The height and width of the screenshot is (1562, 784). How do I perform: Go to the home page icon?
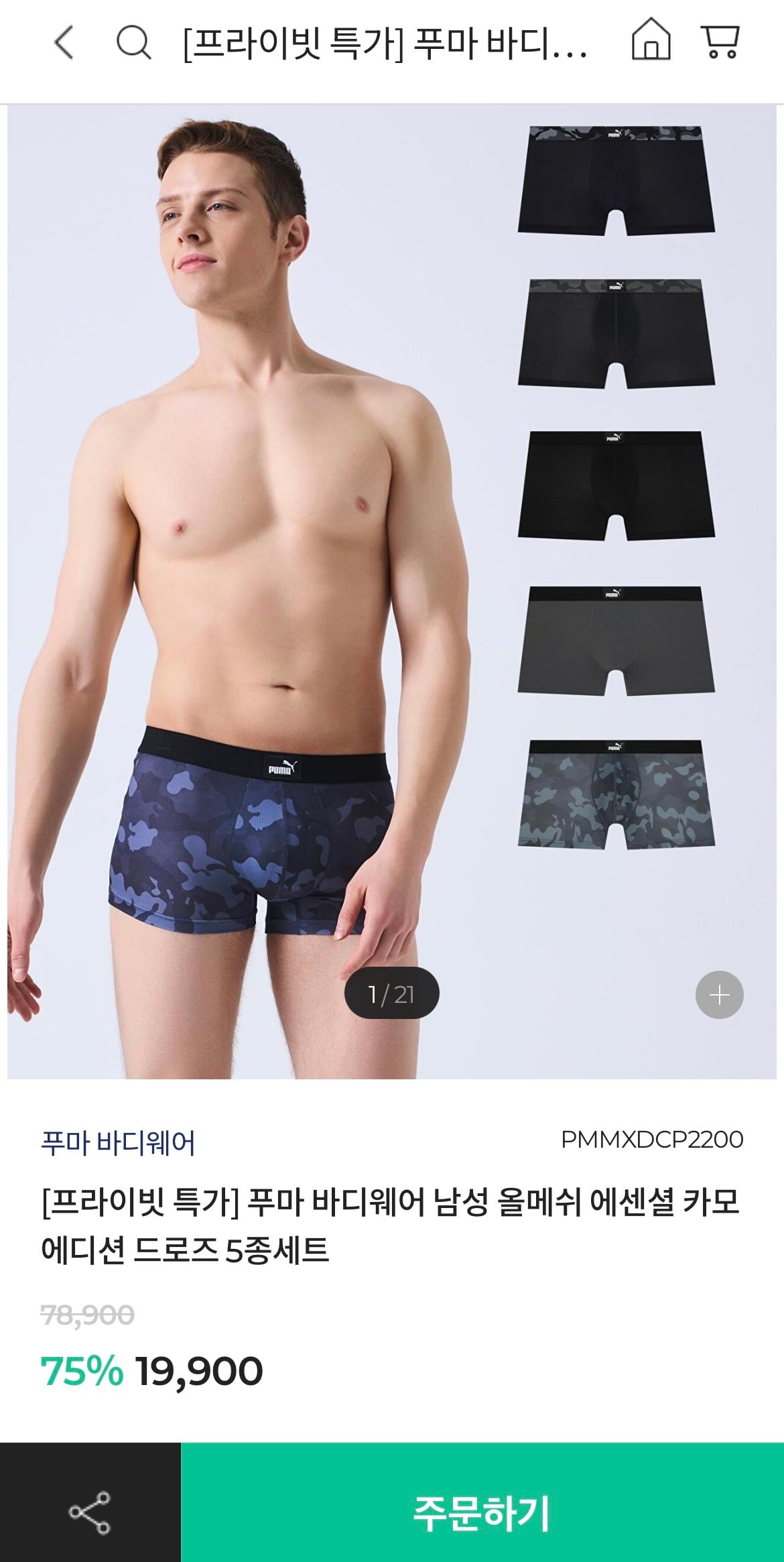click(651, 41)
